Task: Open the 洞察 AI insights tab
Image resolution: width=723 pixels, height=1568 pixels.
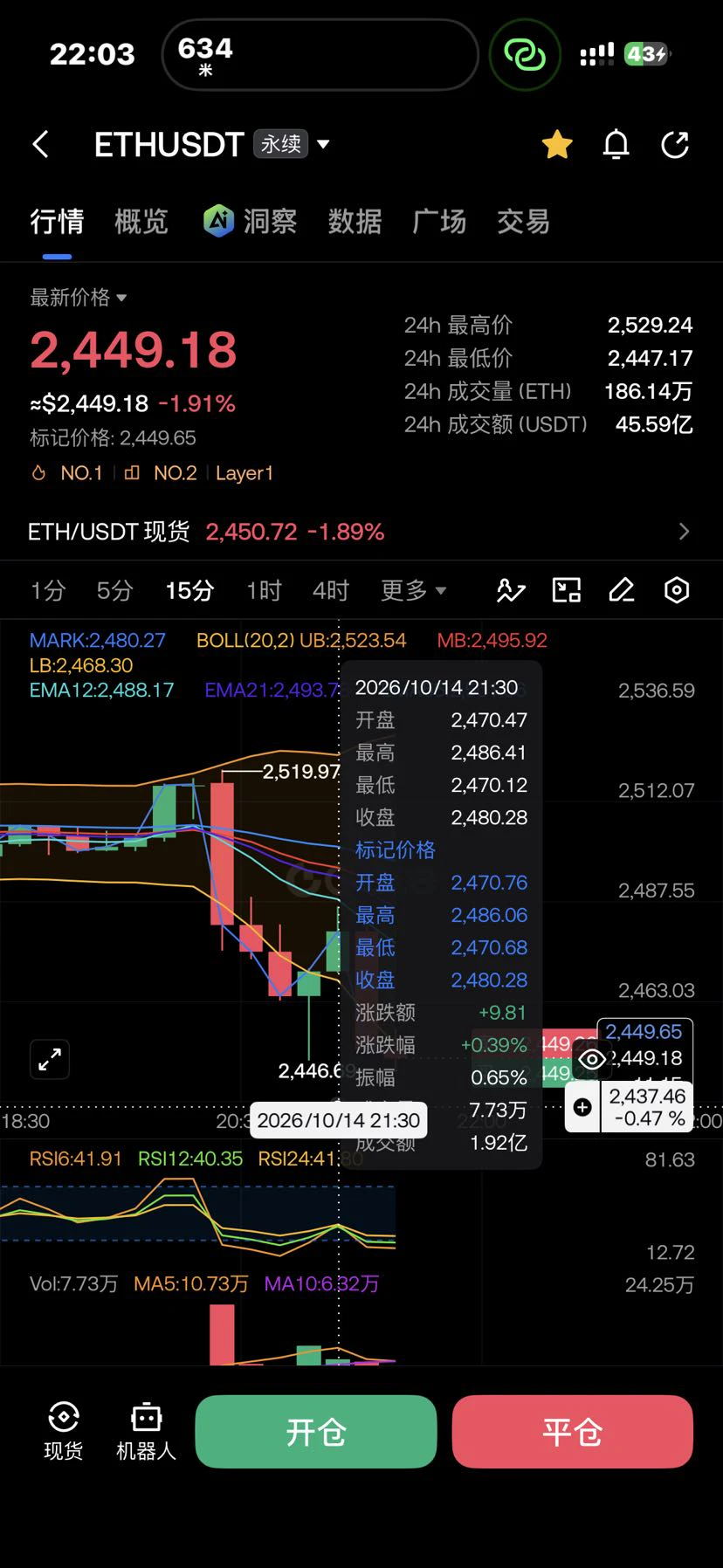Action: click(x=251, y=222)
